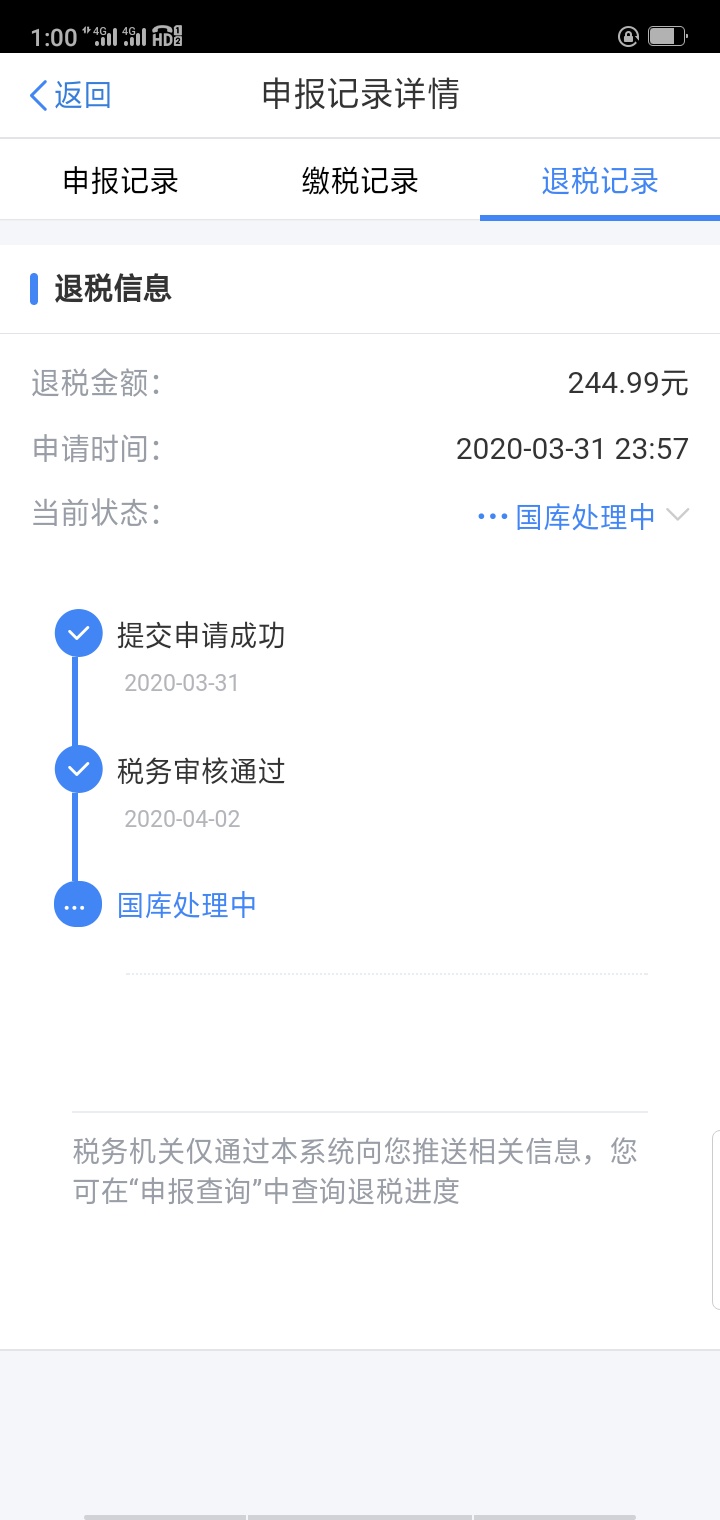Go back using the 返回 button
This screenshot has width=720, height=1520.
[70, 95]
